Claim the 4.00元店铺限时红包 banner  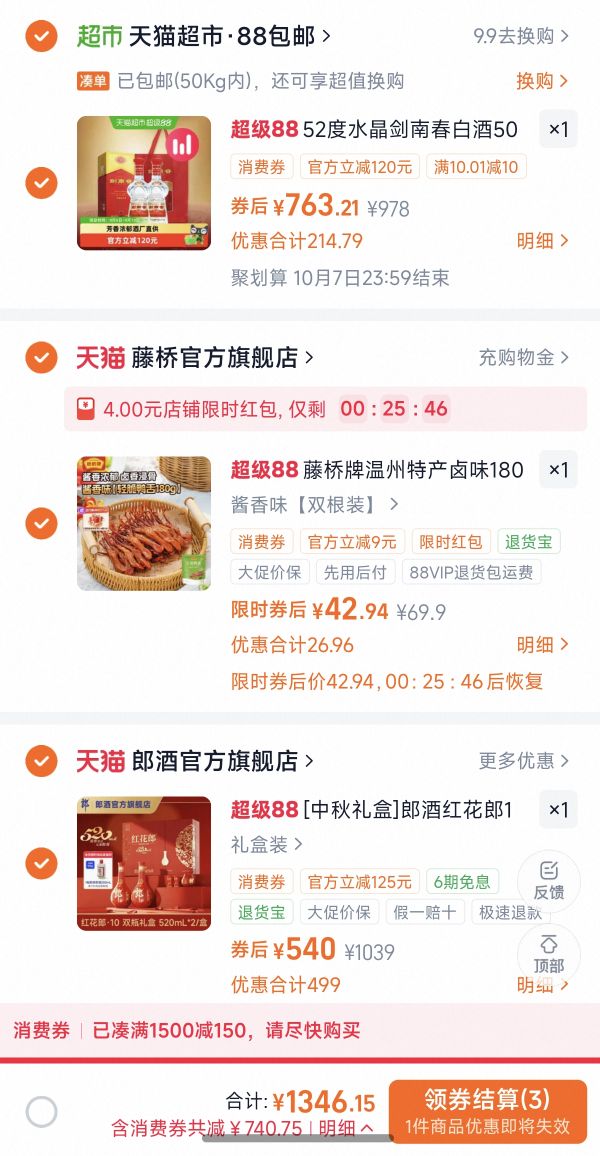point(325,408)
